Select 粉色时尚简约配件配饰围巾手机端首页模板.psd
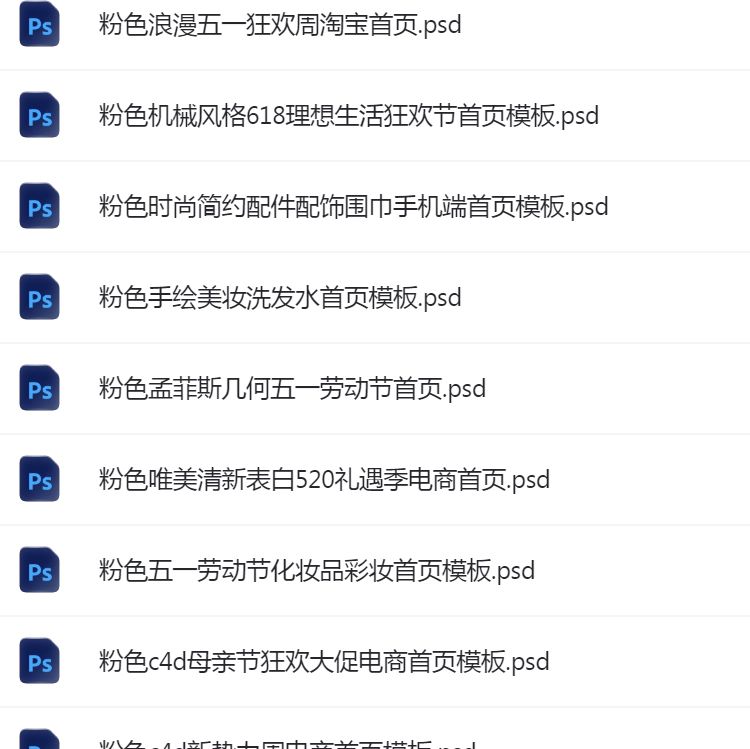Image resolution: width=750 pixels, height=749 pixels. coord(353,207)
